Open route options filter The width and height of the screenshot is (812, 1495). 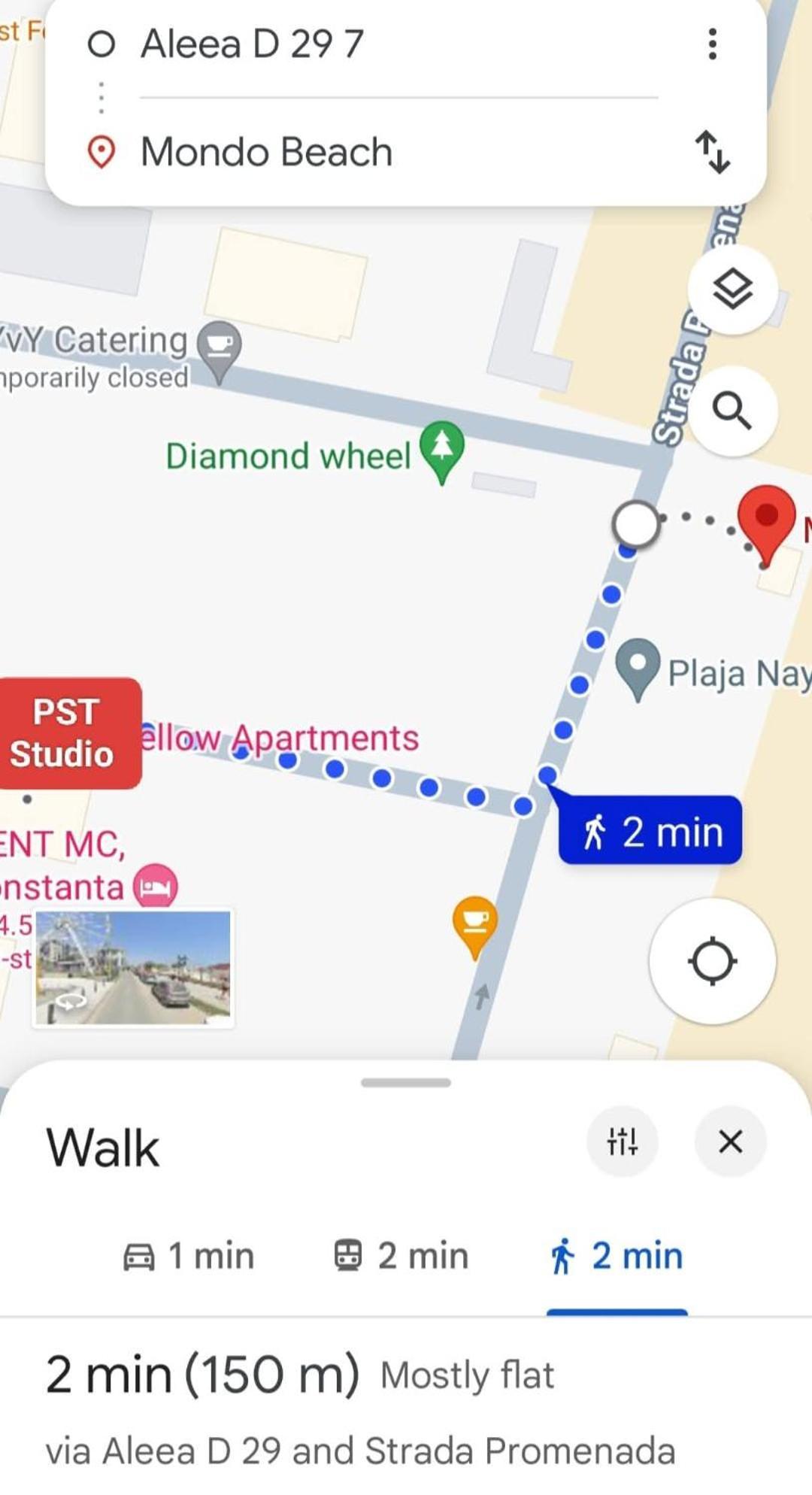(x=622, y=1142)
